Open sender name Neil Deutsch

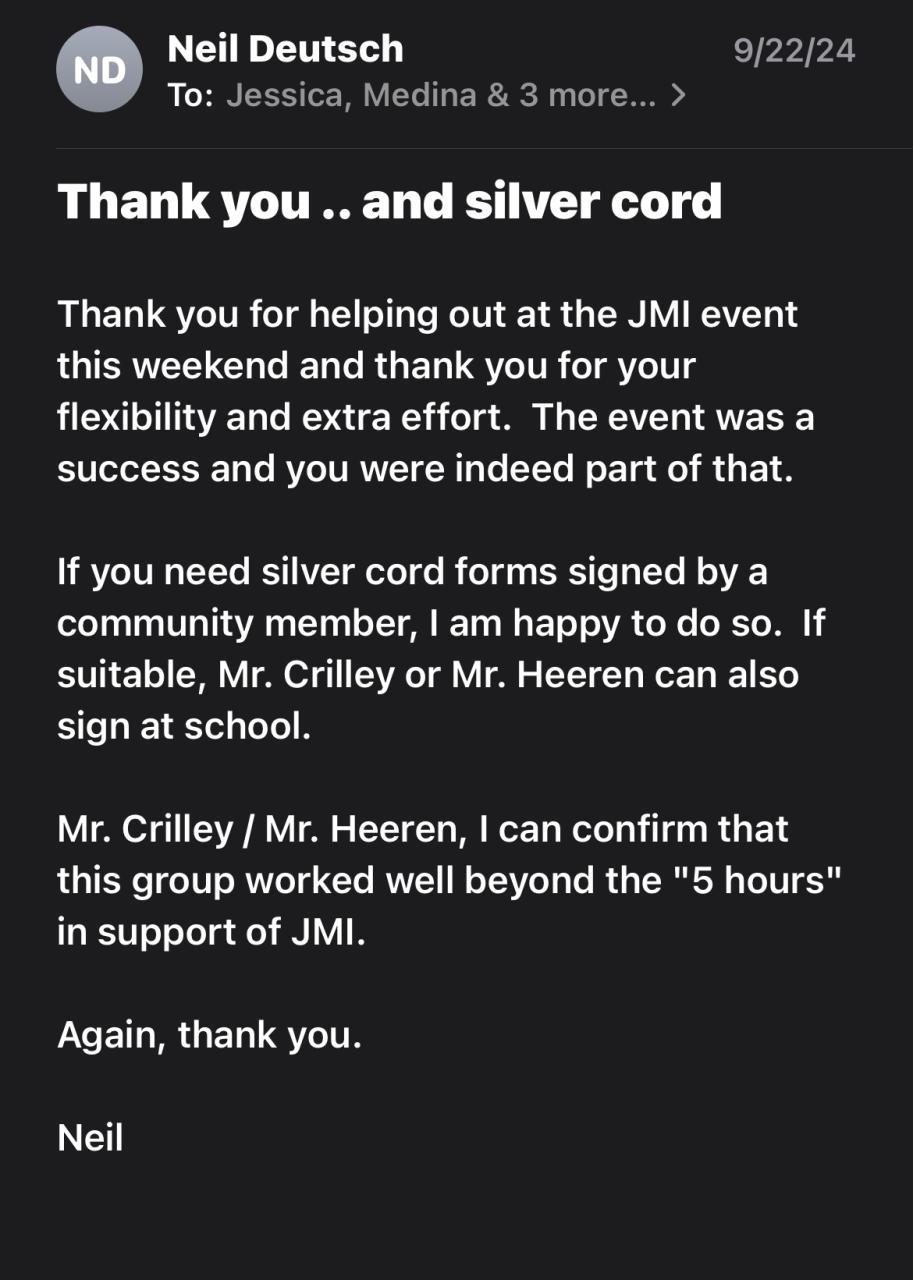point(285,48)
